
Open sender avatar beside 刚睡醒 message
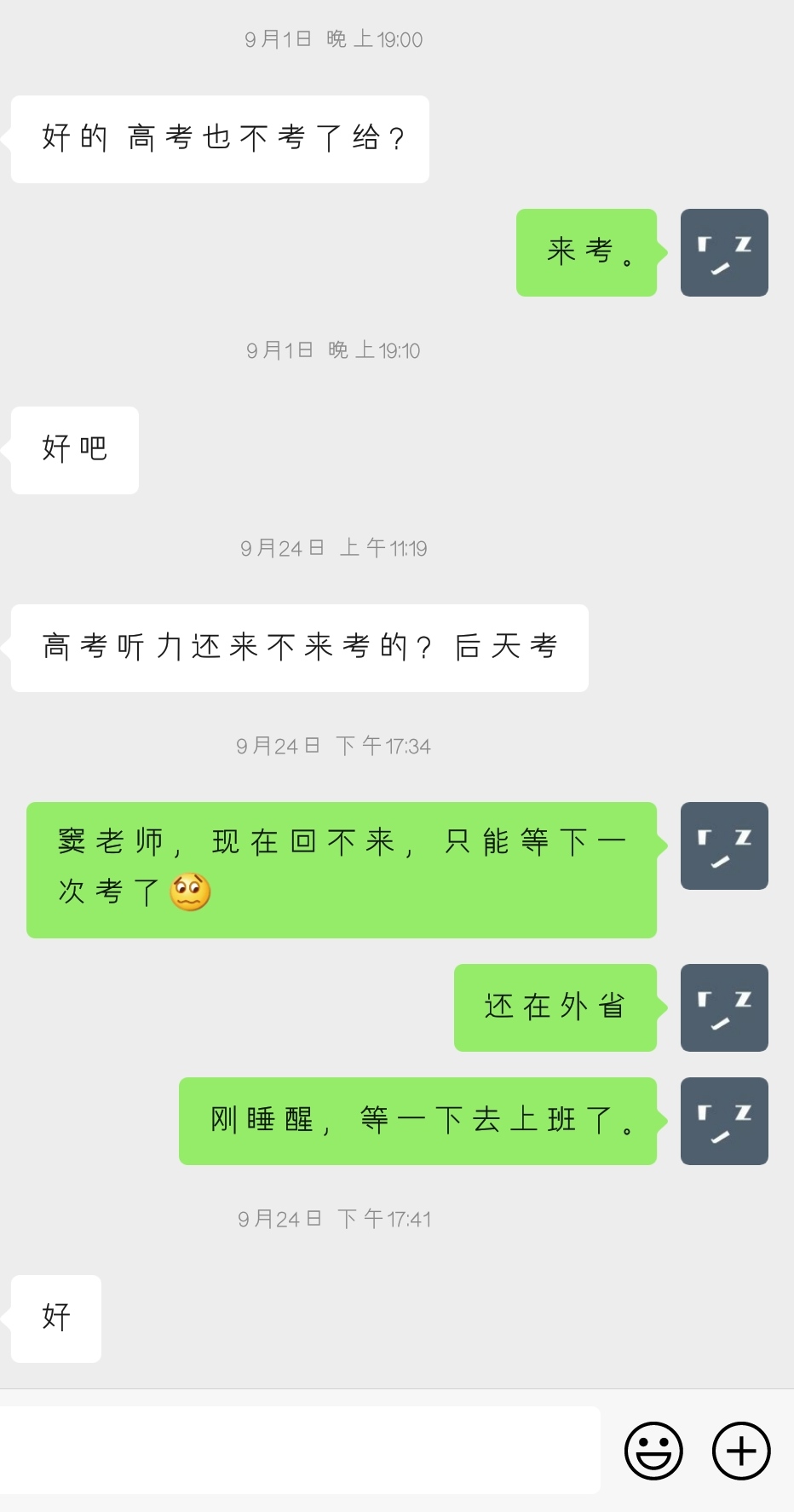click(724, 1121)
